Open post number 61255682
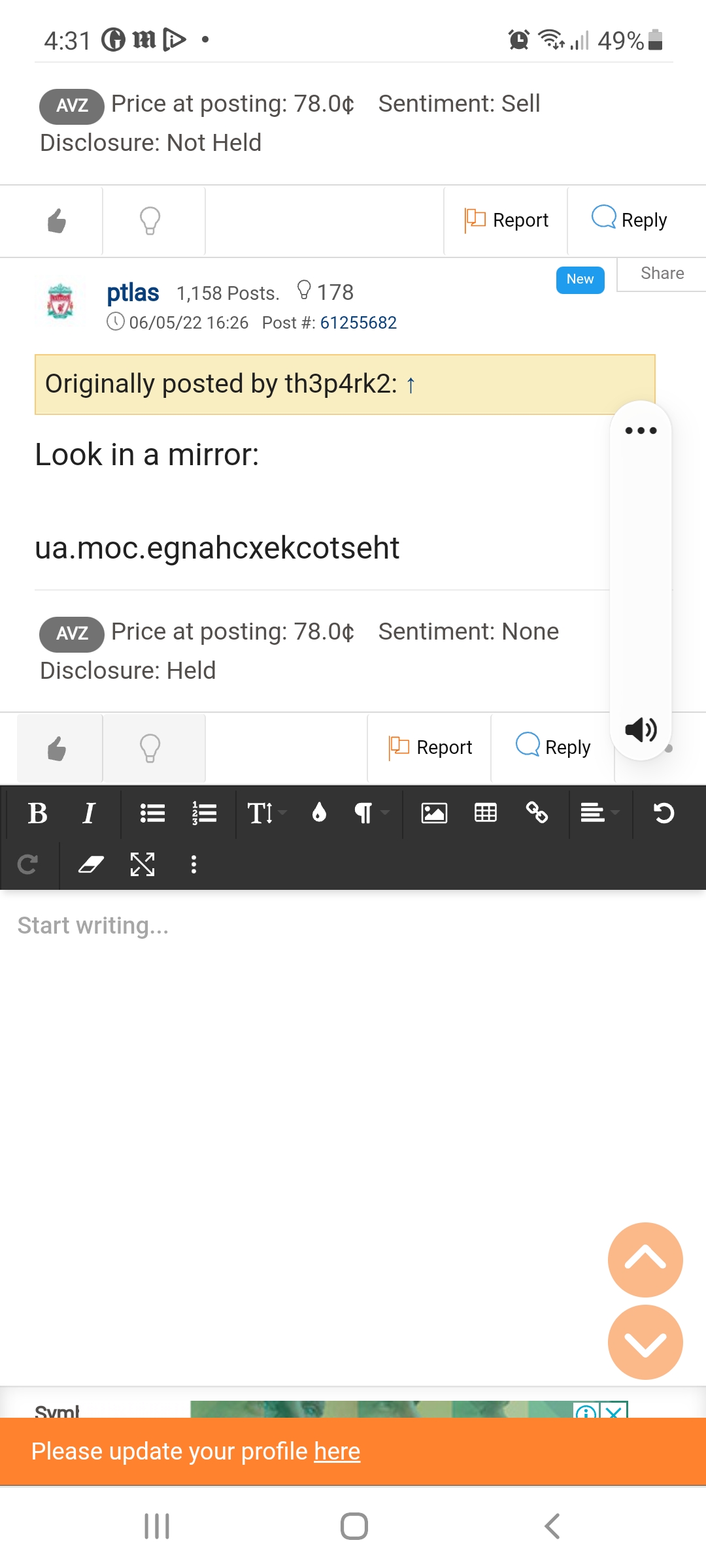The image size is (706, 1568). [358, 323]
